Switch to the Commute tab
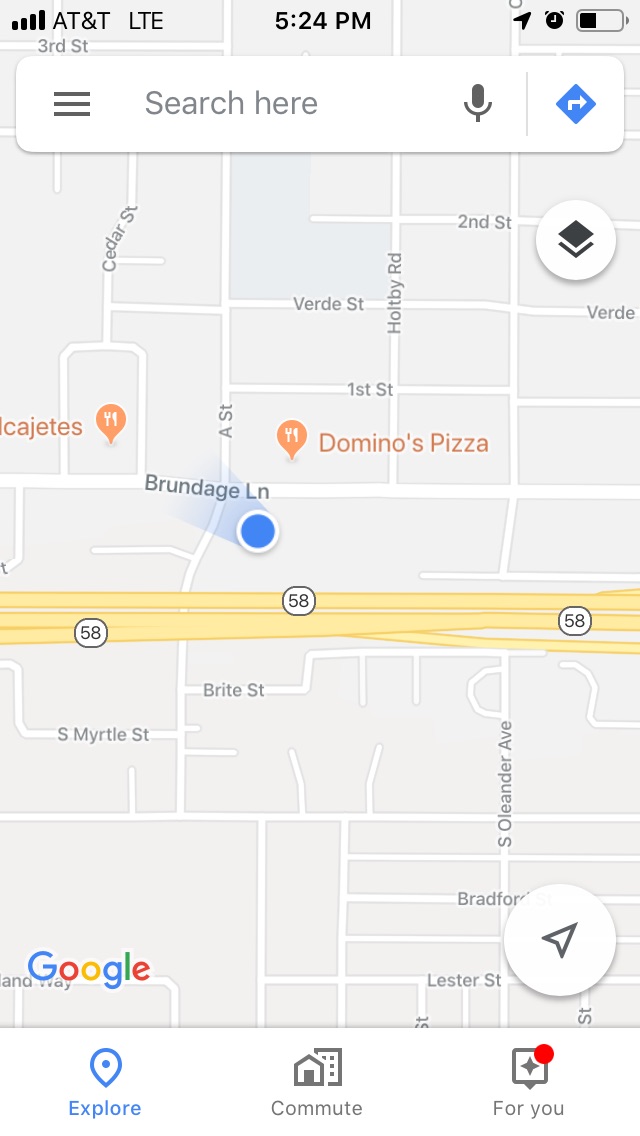Viewport: 640px width, 1136px height. pos(317,1082)
